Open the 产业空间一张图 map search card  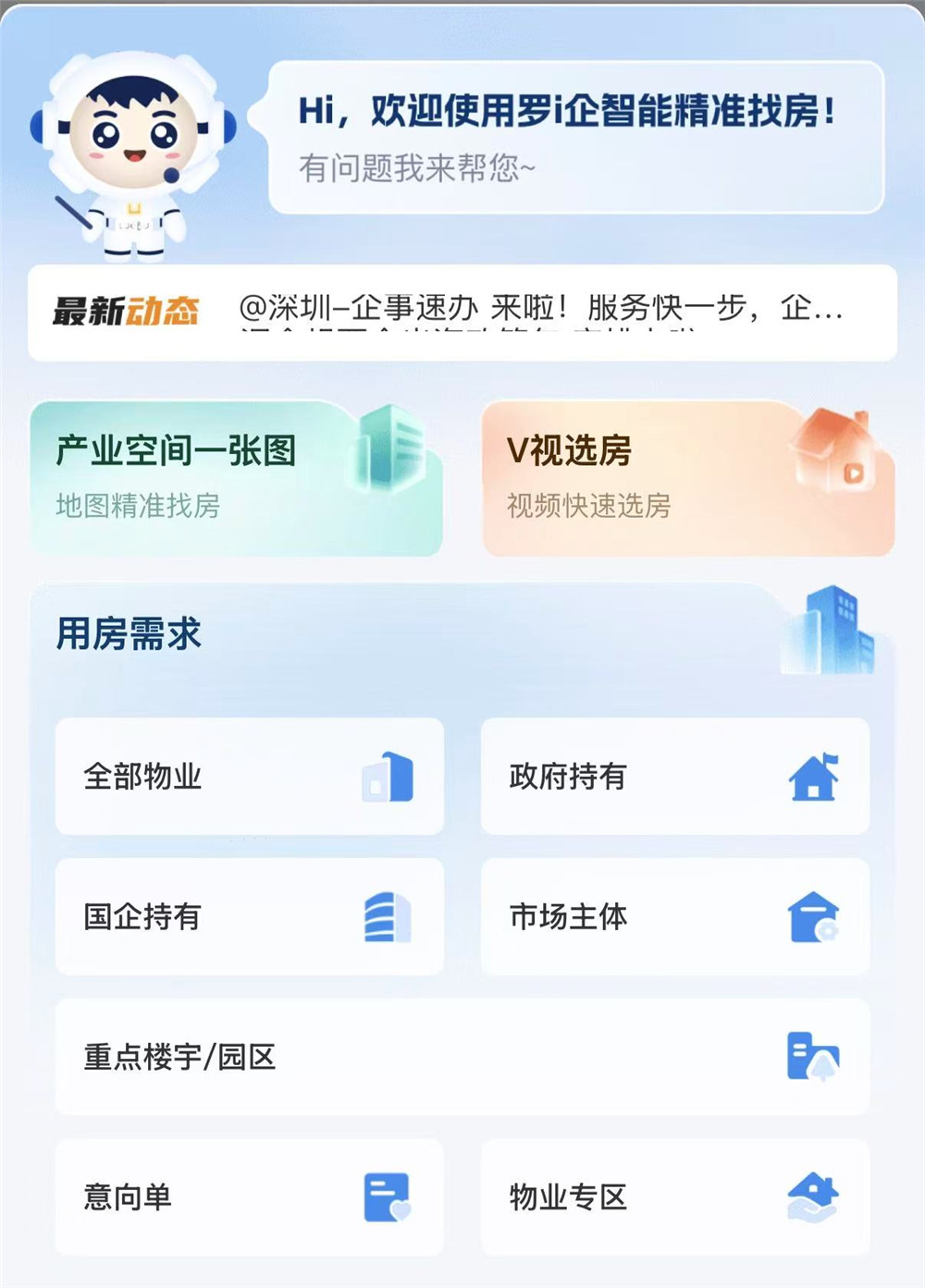tap(236, 478)
